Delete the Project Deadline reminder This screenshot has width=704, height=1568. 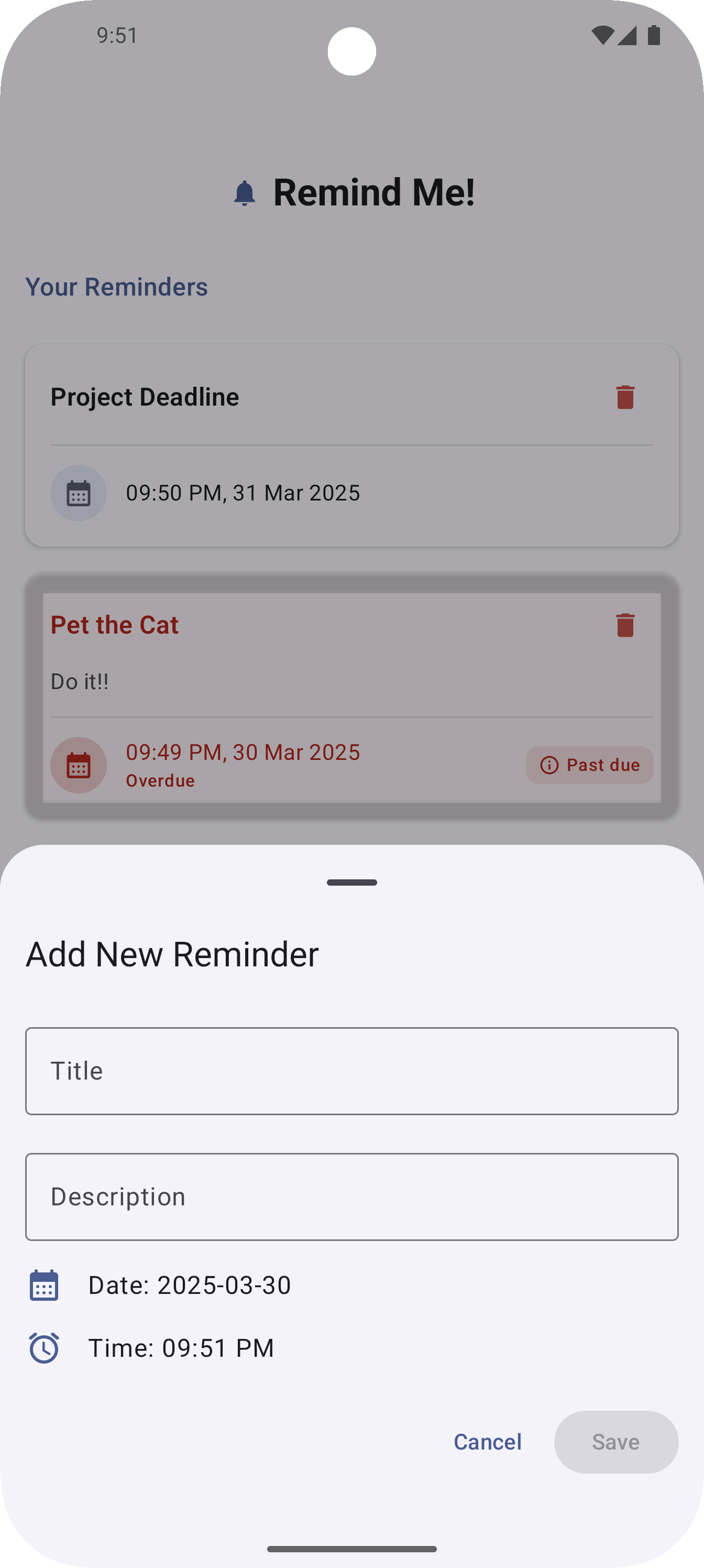[625, 397]
